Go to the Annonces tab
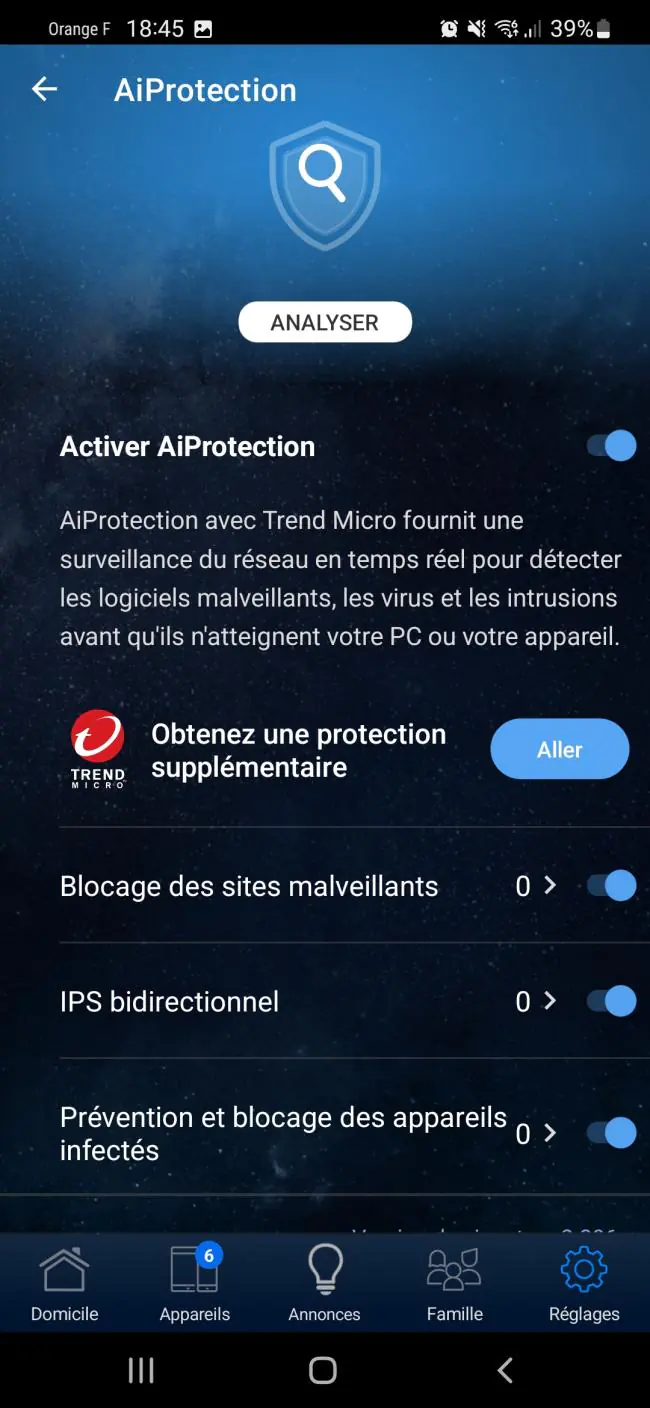The image size is (650, 1408). pyautogui.click(x=325, y=1284)
